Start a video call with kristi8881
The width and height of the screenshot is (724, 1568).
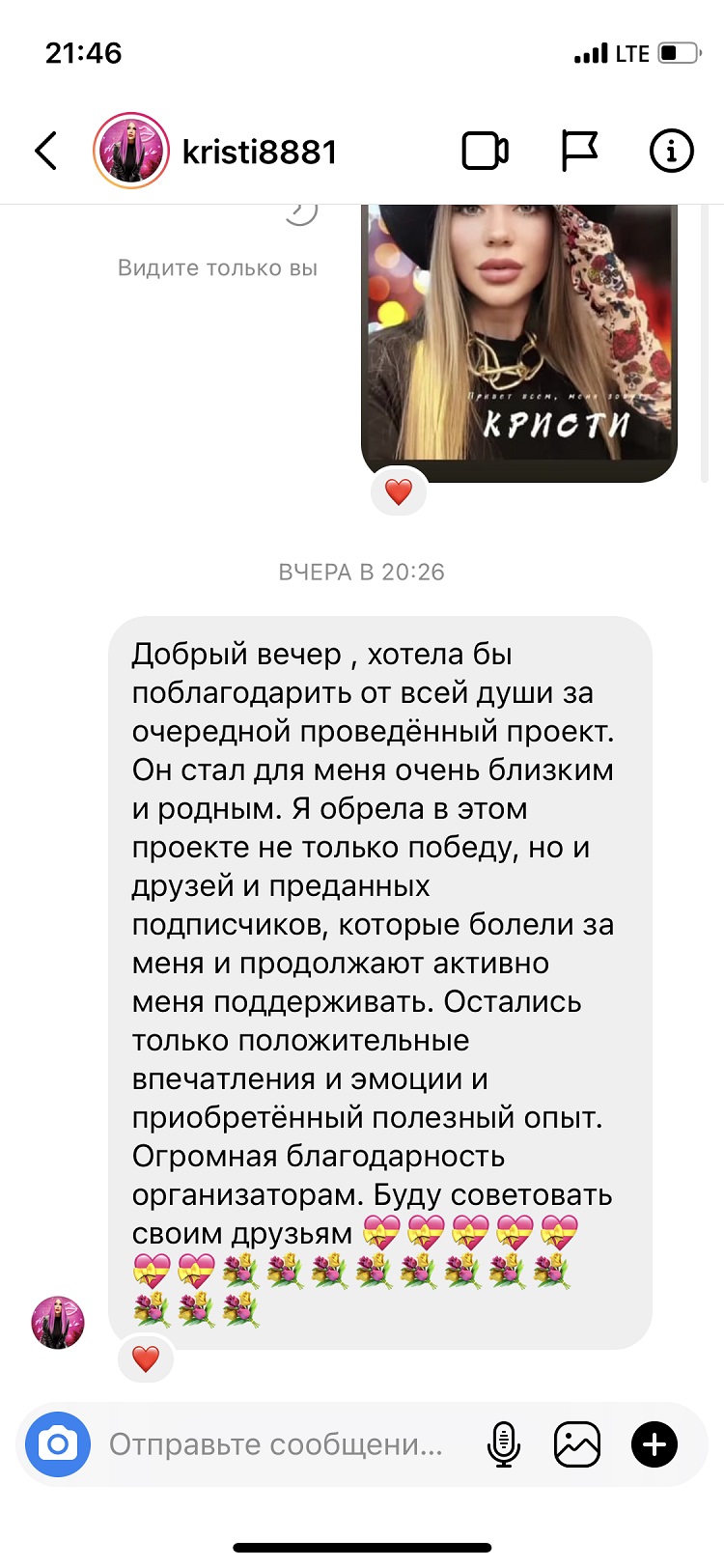pos(486,151)
